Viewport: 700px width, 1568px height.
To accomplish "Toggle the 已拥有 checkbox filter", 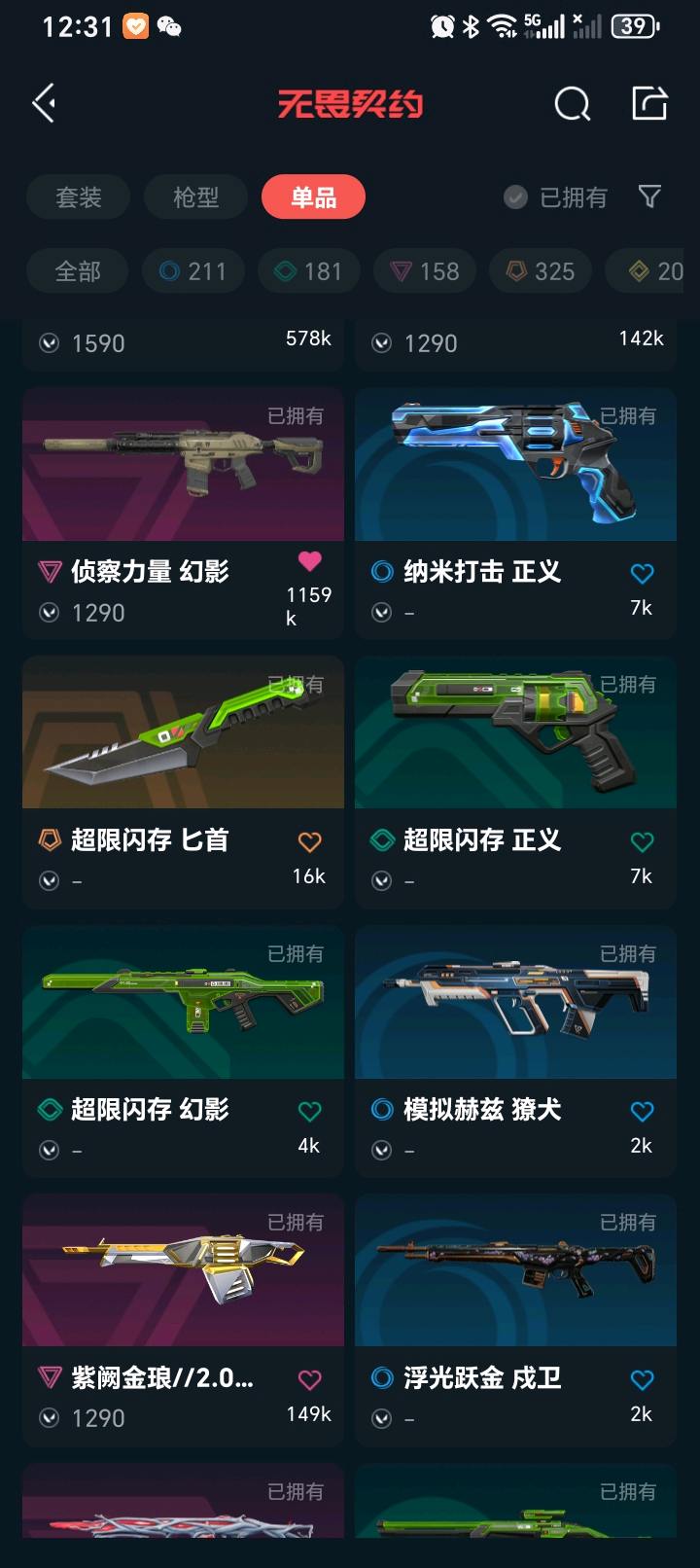I will pos(556,197).
